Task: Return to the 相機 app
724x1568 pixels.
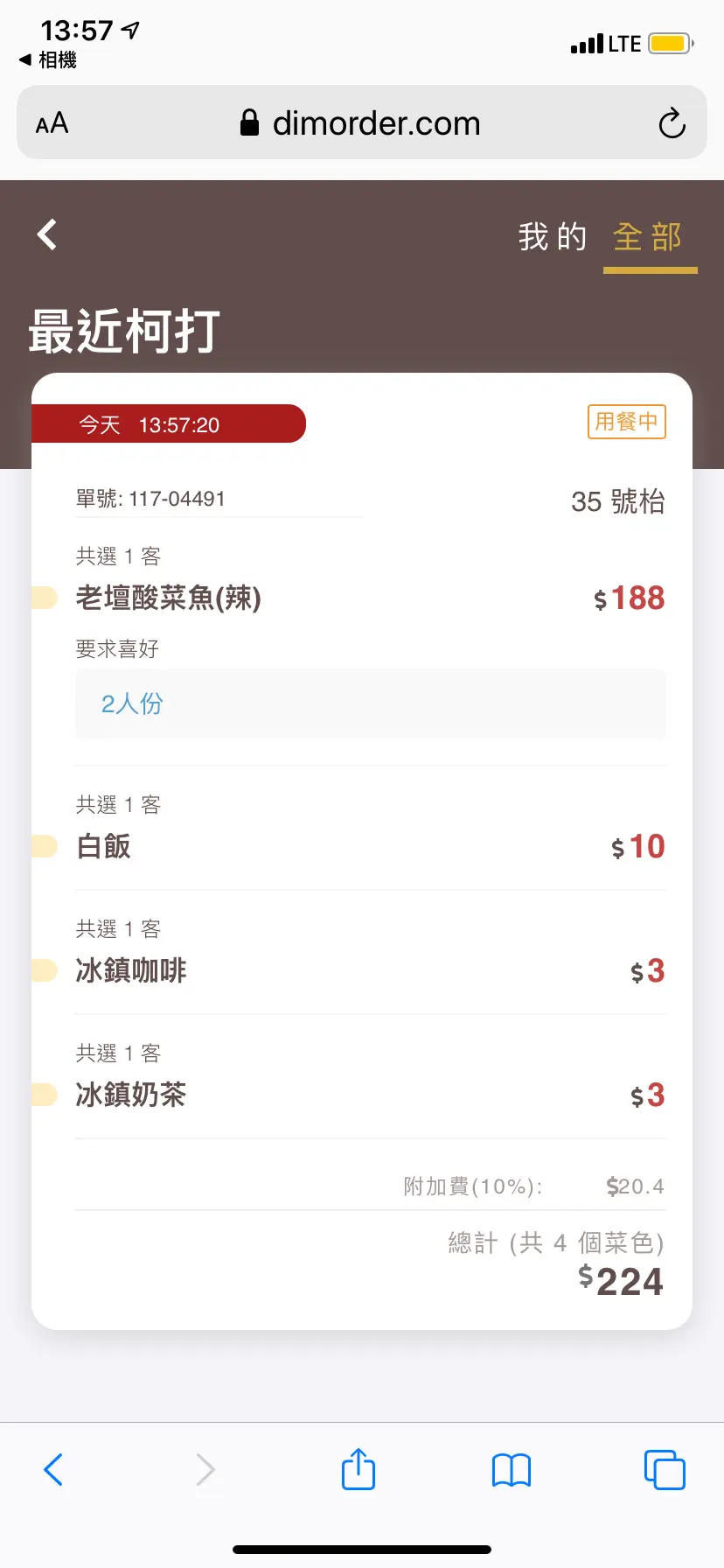Action: [49, 60]
